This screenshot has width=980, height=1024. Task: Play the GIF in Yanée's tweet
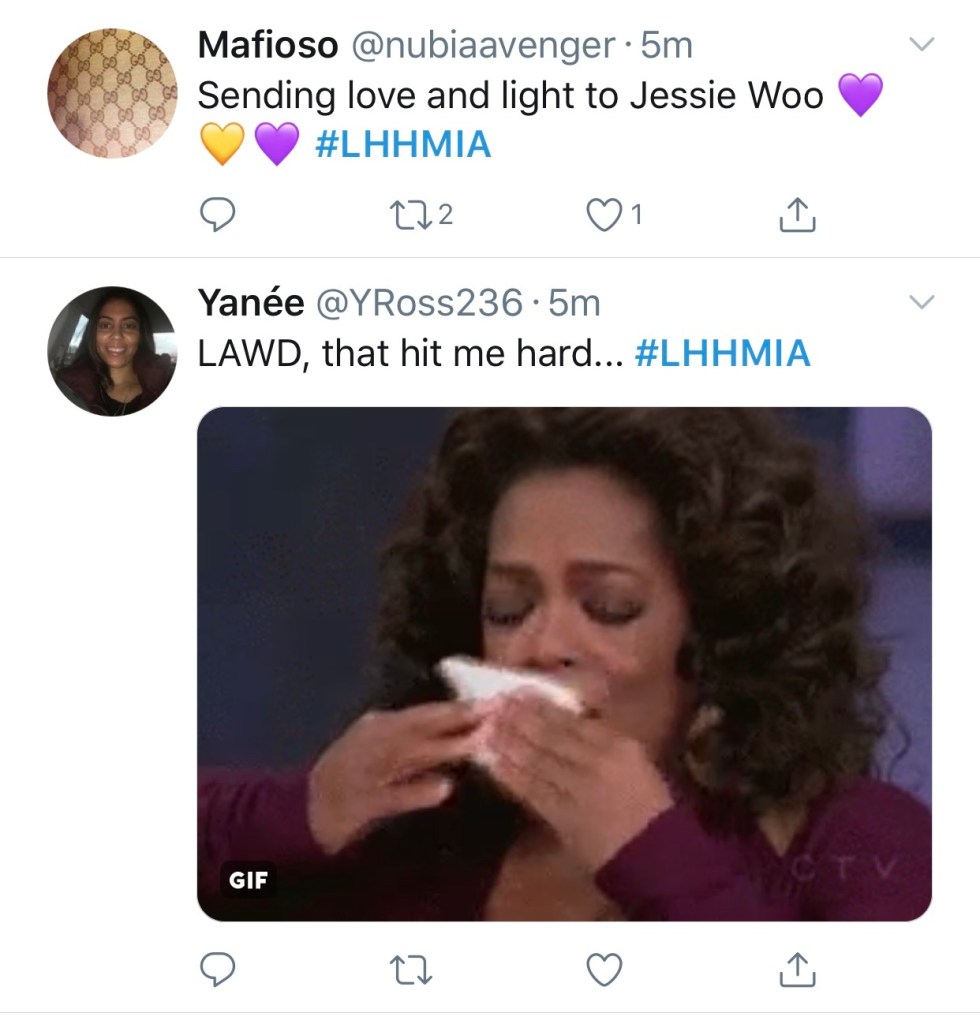[564, 663]
